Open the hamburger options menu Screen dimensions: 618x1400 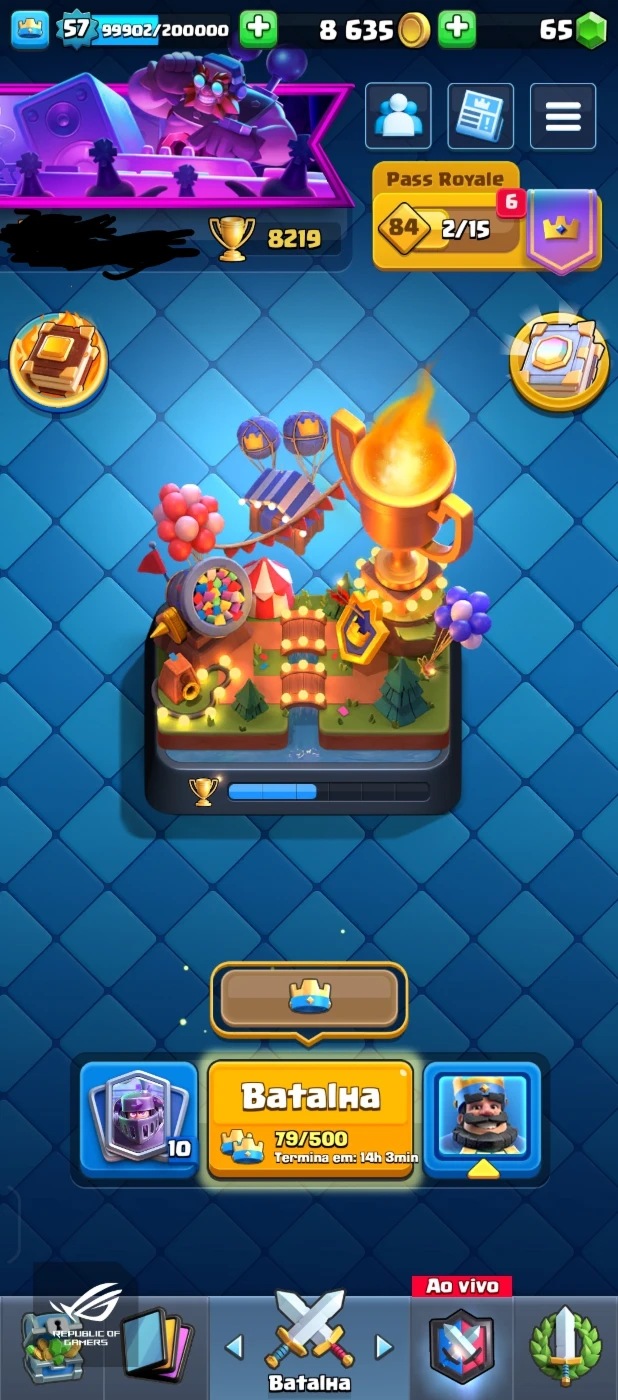pyautogui.click(x=563, y=116)
